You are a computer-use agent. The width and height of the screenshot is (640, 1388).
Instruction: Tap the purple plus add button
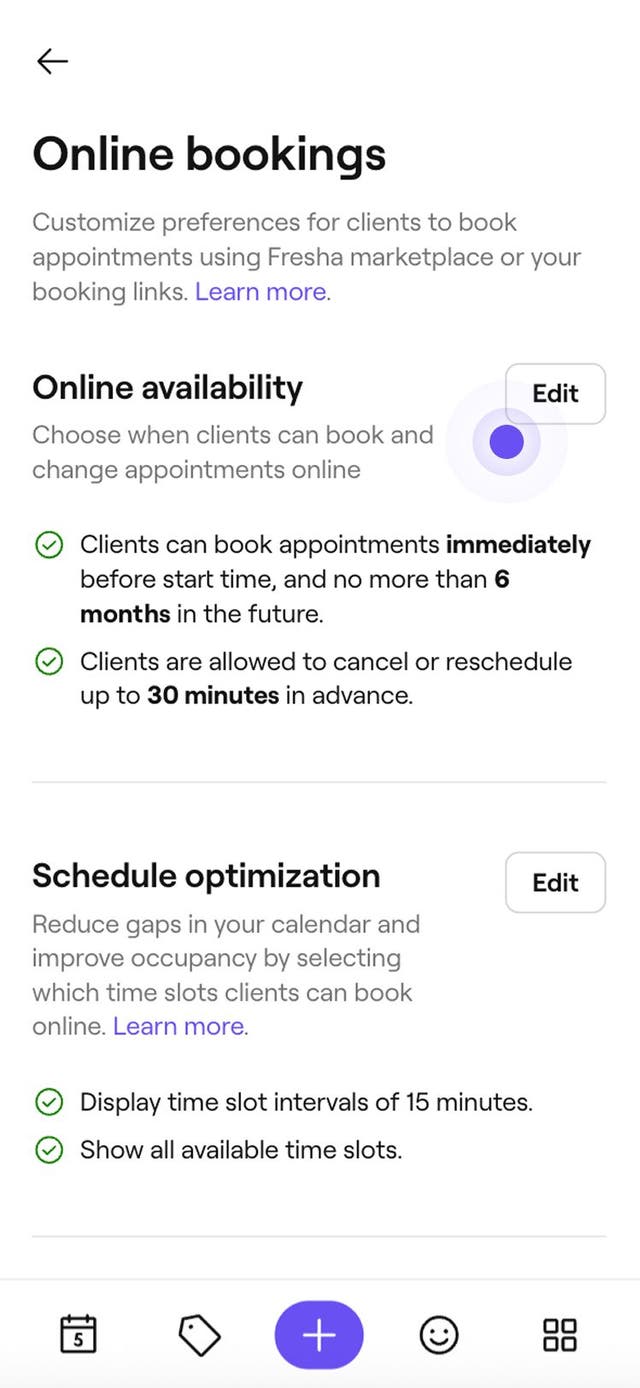[x=319, y=1334]
